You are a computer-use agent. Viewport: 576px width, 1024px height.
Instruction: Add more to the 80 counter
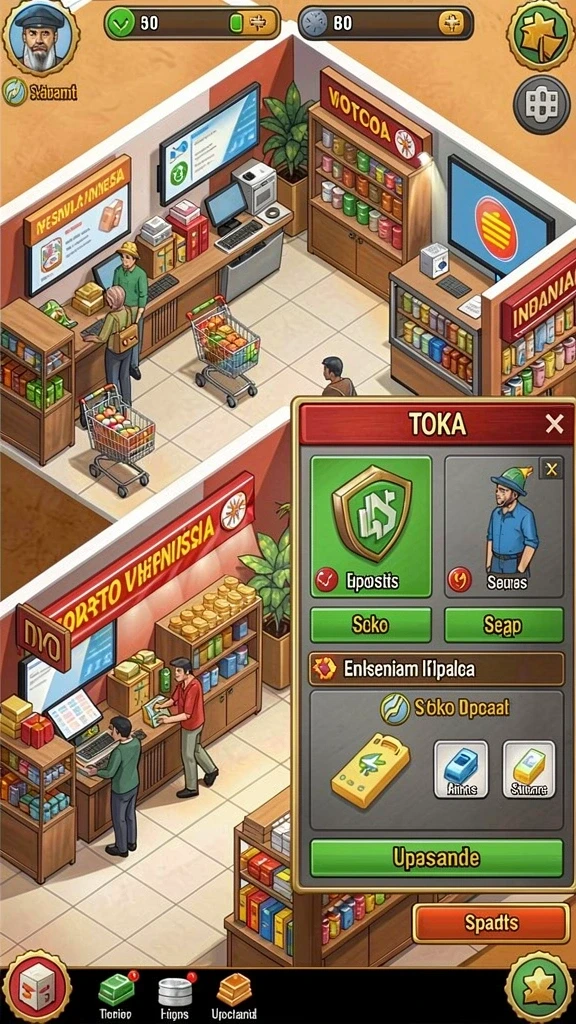451,24
